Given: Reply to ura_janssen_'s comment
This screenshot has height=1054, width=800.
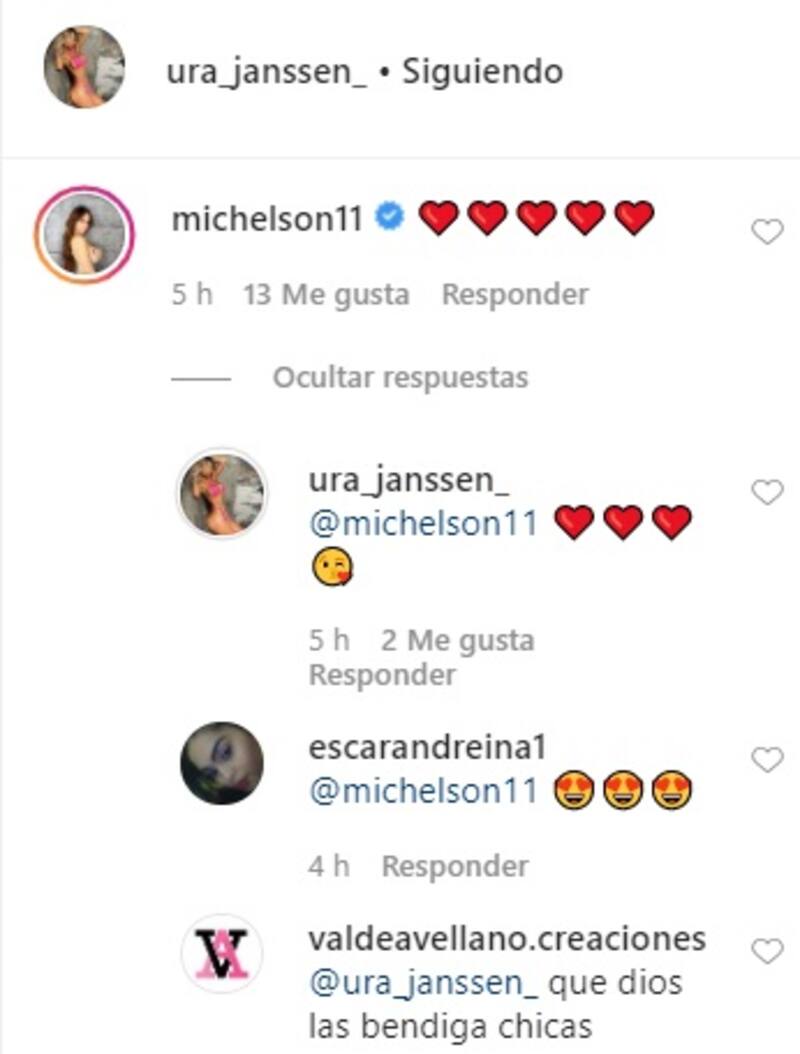Looking at the screenshot, I should click(x=382, y=675).
